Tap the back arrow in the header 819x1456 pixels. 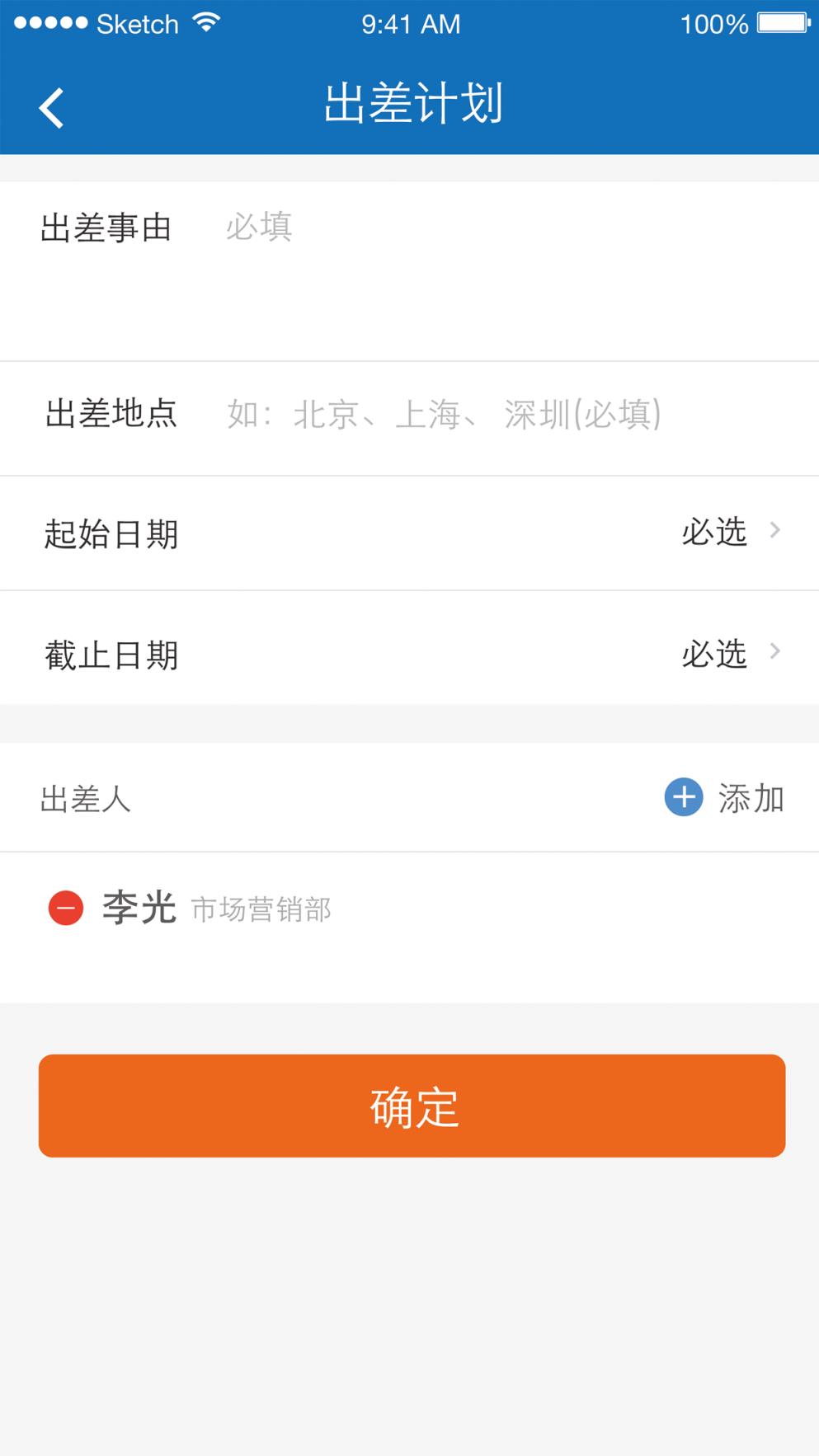[x=51, y=106]
